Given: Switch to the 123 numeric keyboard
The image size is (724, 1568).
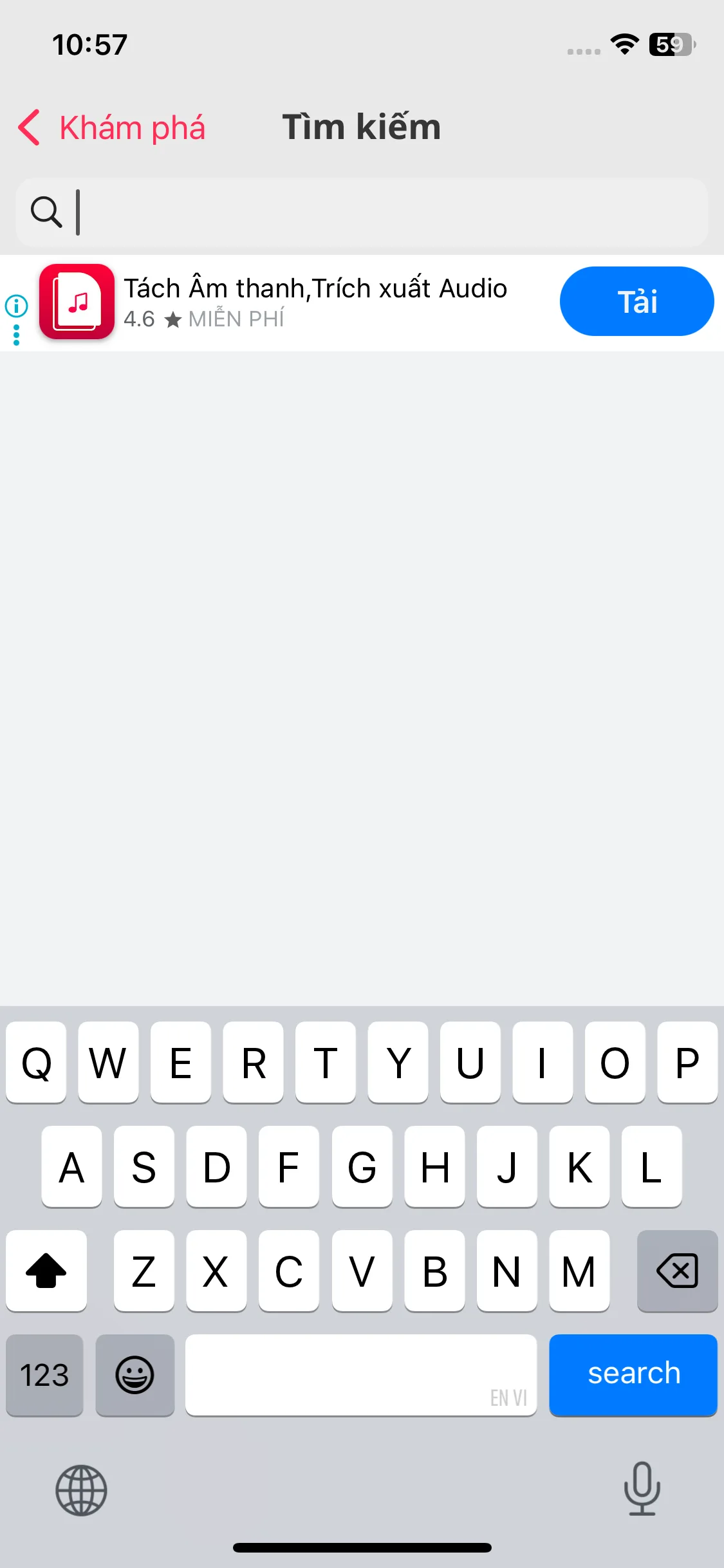Looking at the screenshot, I should pos(44,1375).
